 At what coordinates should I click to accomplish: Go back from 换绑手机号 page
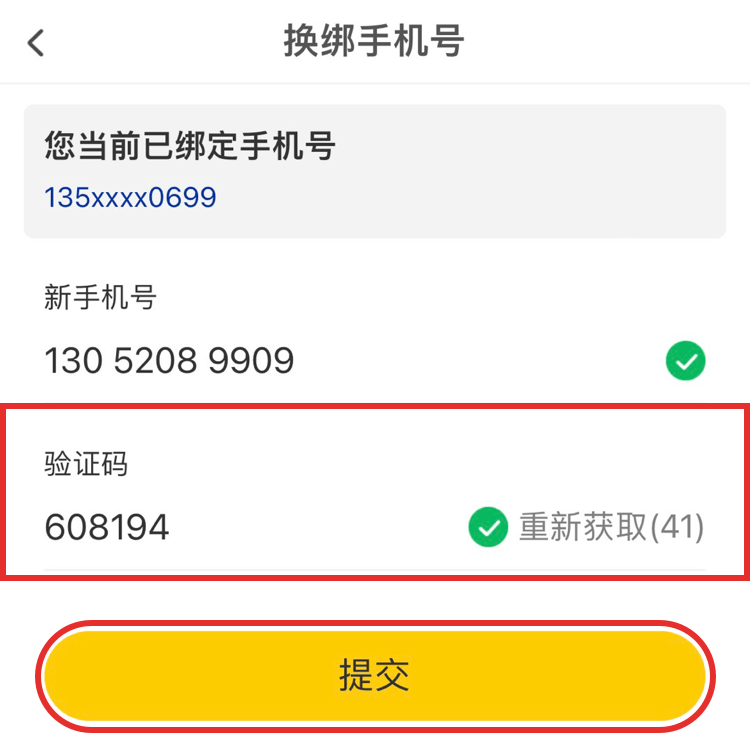pyautogui.click(x=37, y=43)
